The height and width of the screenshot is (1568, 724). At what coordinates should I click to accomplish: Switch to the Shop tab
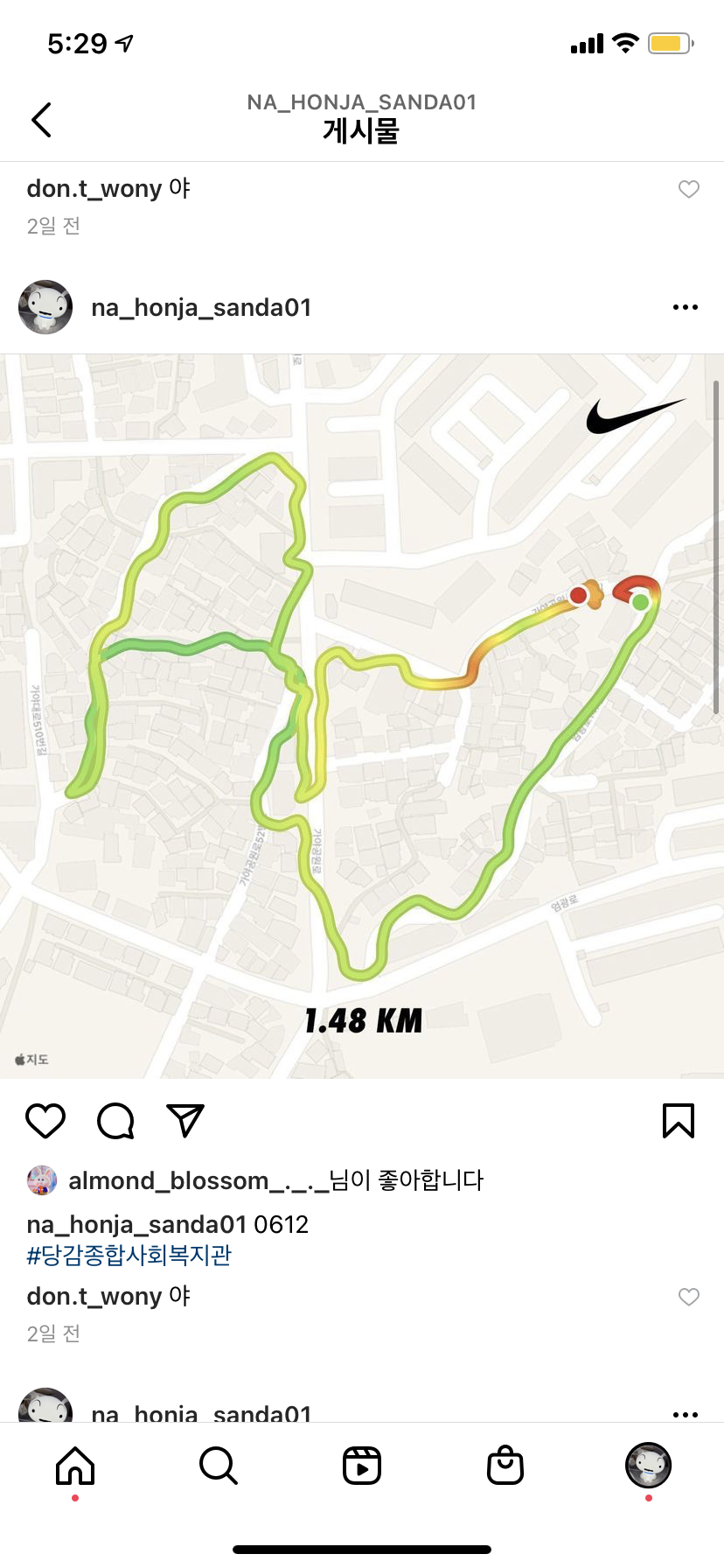tap(505, 1466)
